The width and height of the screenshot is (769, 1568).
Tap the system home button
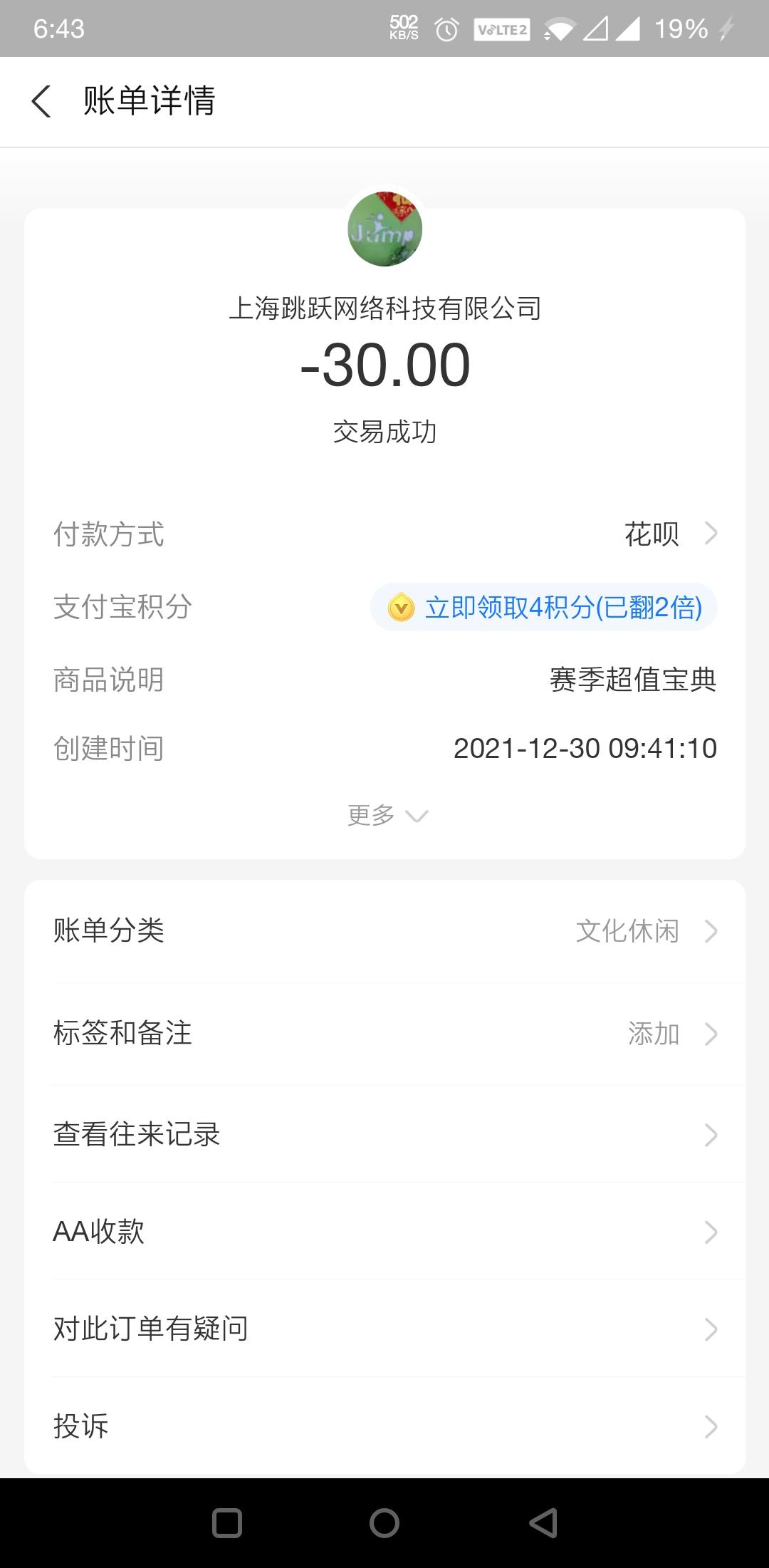coord(384,1523)
